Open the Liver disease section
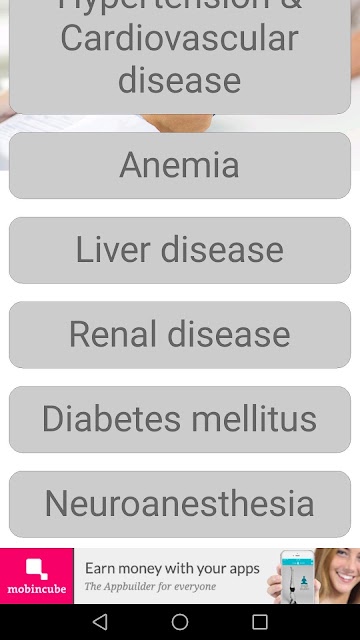 [x=180, y=250]
